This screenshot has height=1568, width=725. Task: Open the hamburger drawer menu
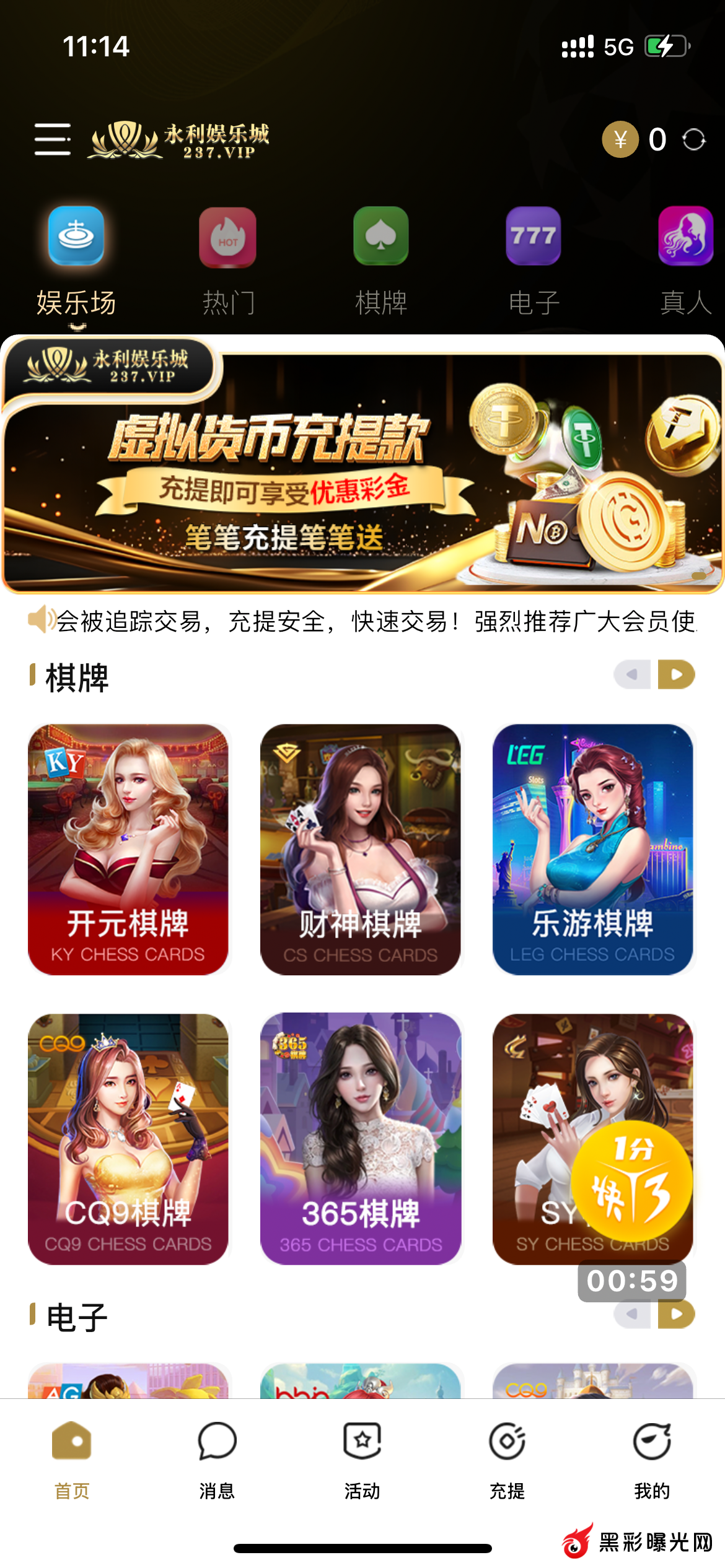click(52, 139)
